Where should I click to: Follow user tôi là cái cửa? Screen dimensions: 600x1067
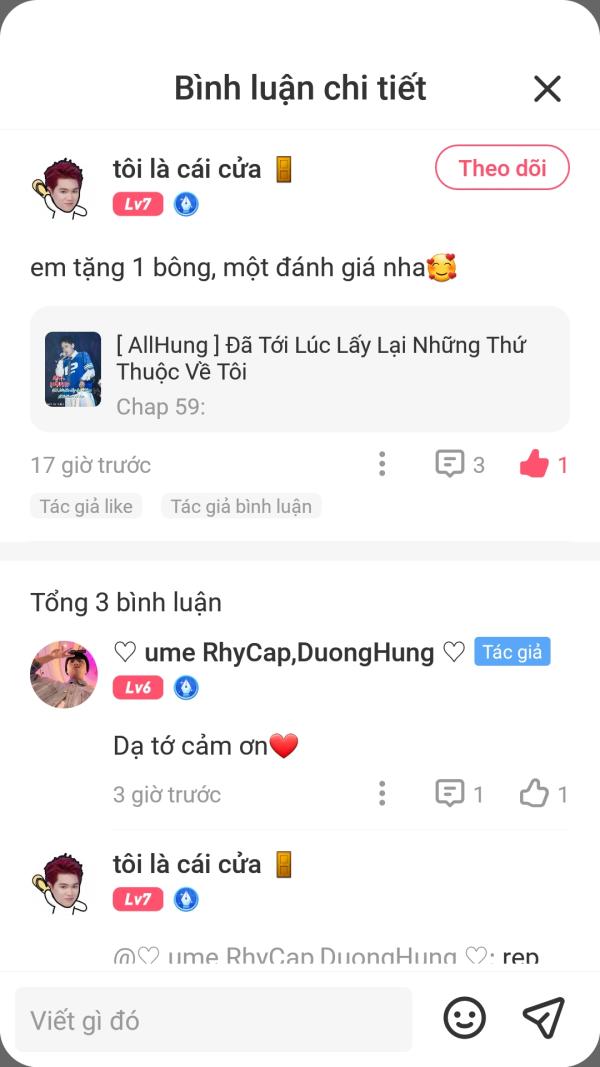pos(502,168)
